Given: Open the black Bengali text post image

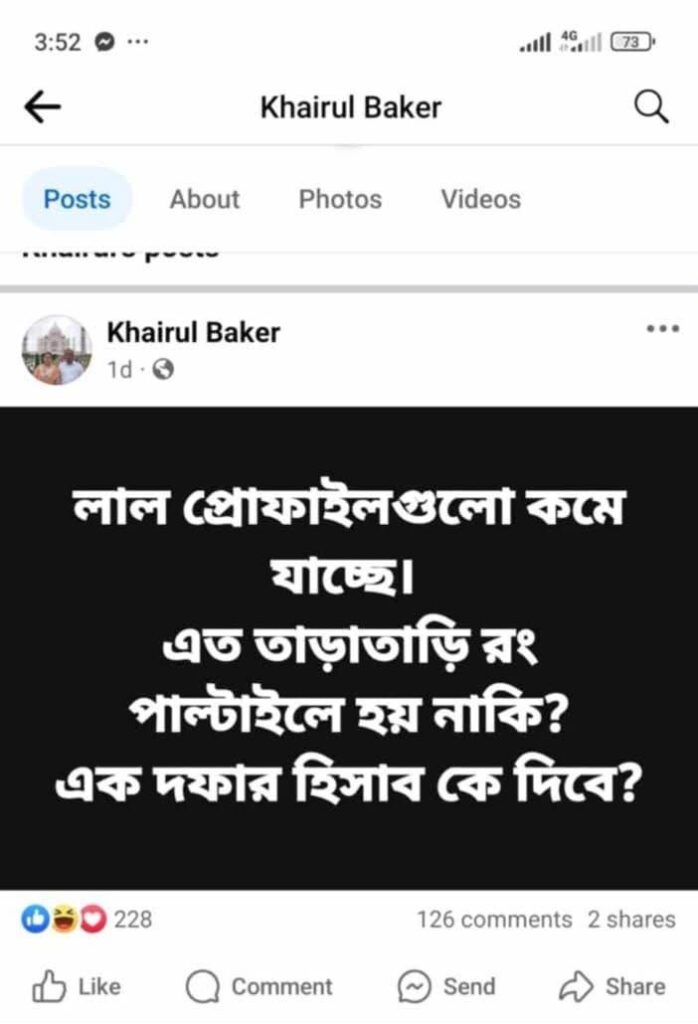Looking at the screenshot, I should [x=349, y=647].
